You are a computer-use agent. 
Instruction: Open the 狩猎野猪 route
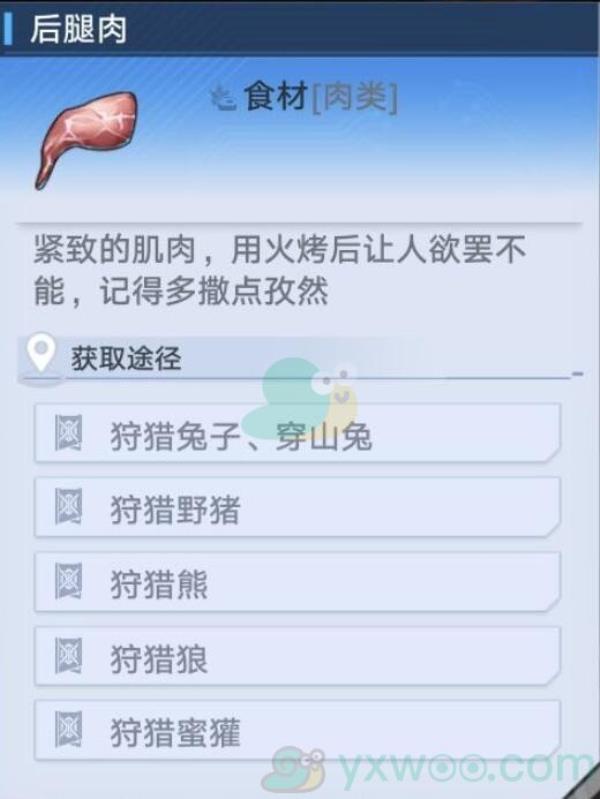coord(296,509)
